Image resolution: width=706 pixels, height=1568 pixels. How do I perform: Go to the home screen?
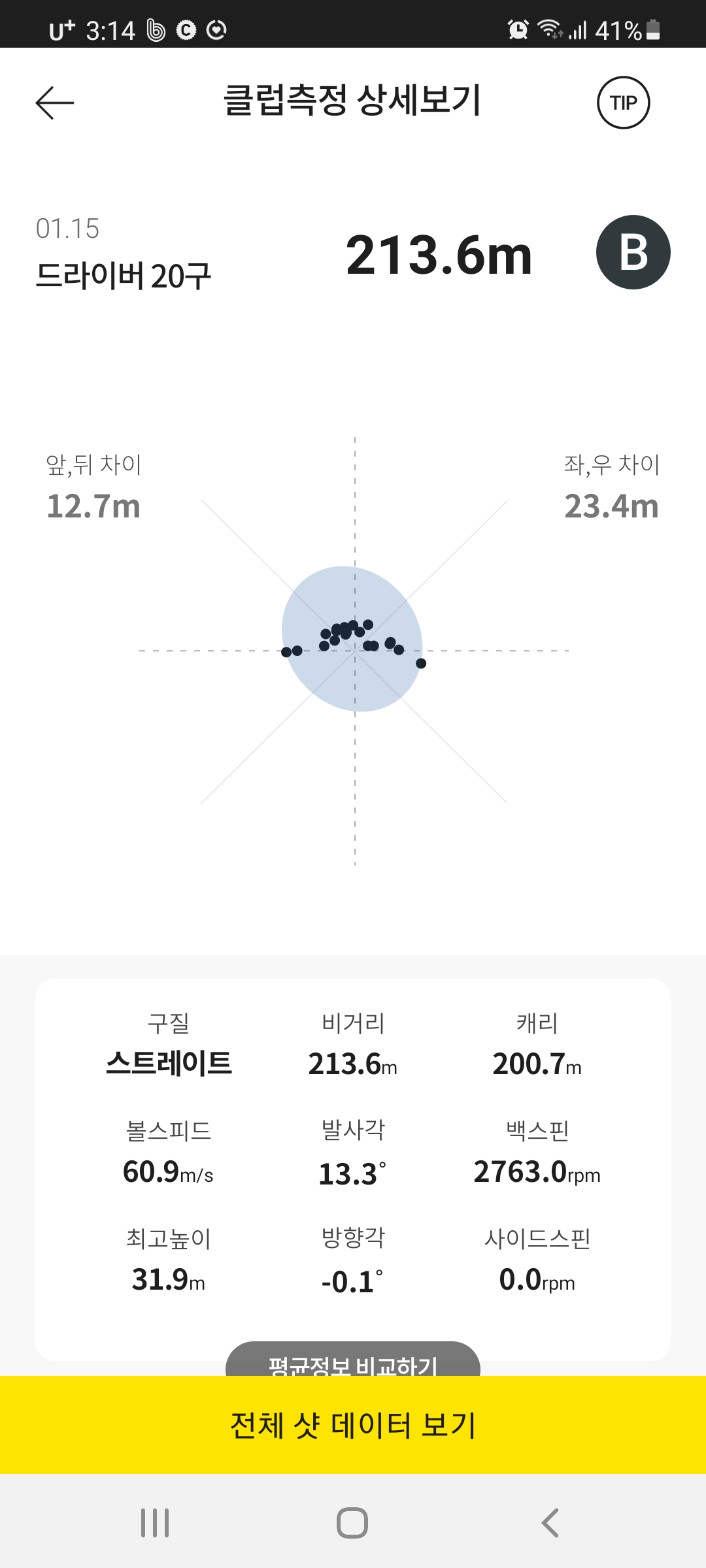click(x=352, y=1523)
